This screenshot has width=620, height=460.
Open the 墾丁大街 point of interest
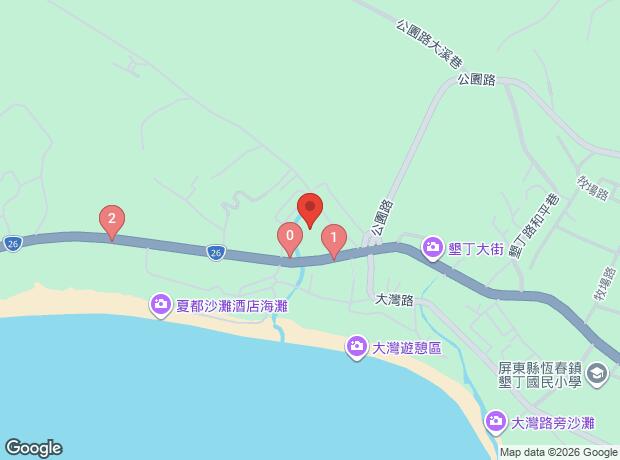pos(433,246)
